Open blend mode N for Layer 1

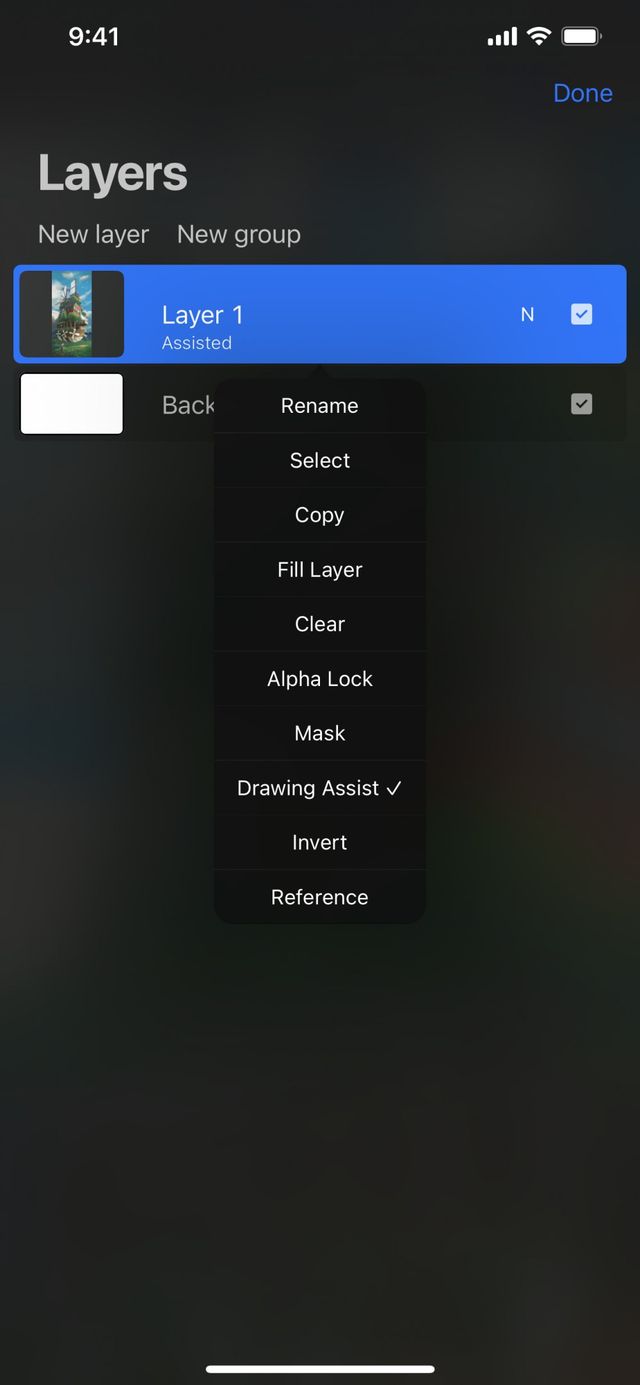pyautogui.click(x=527, y=315)
